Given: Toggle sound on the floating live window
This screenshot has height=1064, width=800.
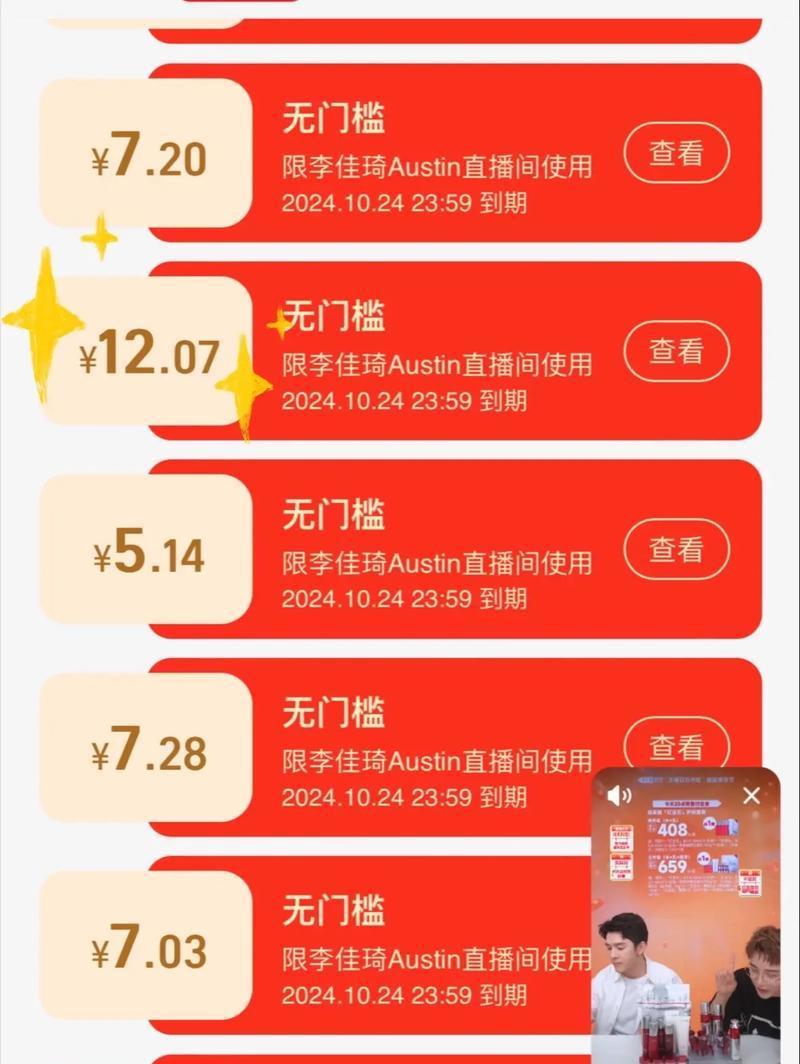Looking at the screenshot, I should (619, 796).
